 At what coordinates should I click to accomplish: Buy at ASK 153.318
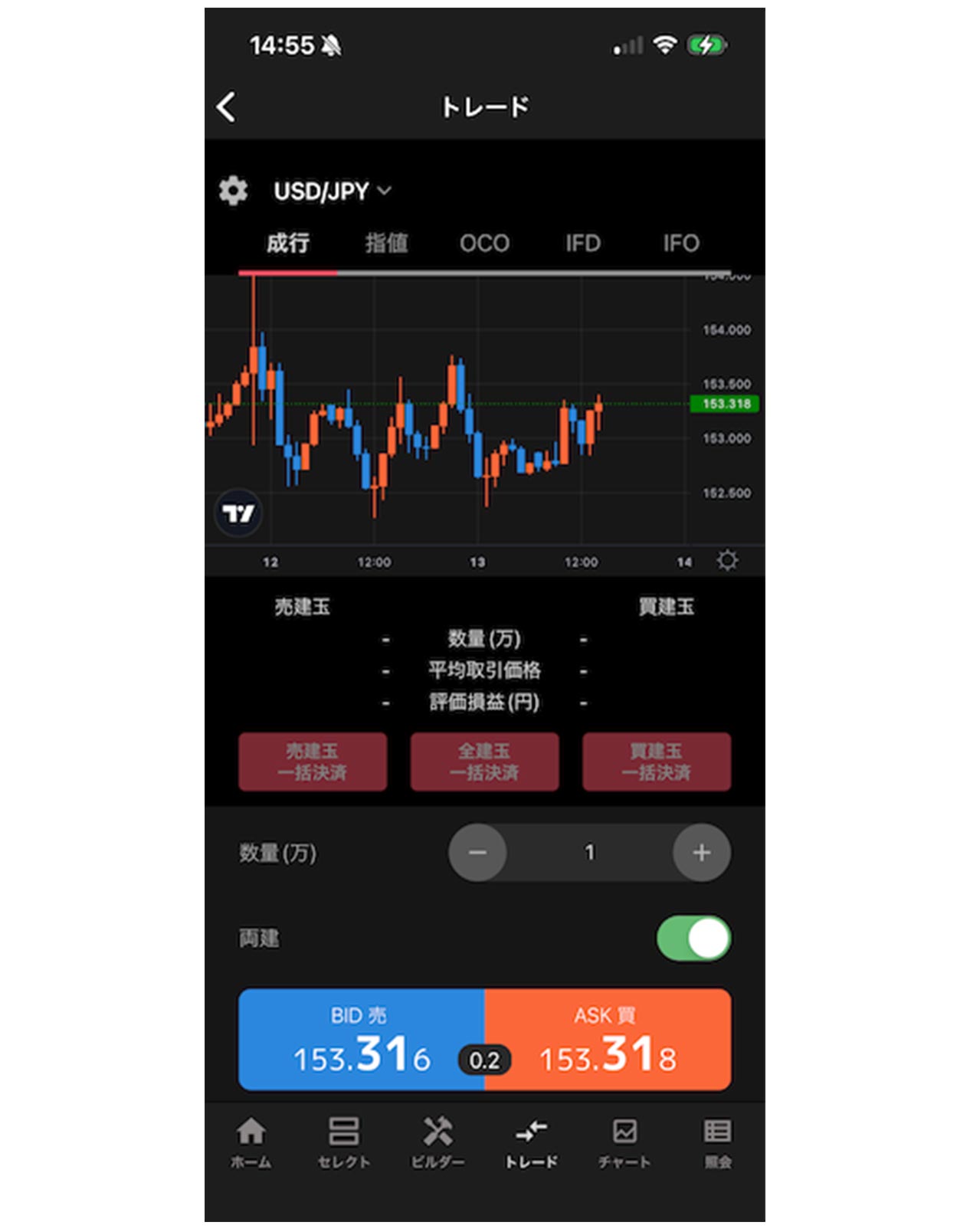(x=608, y=1040)
